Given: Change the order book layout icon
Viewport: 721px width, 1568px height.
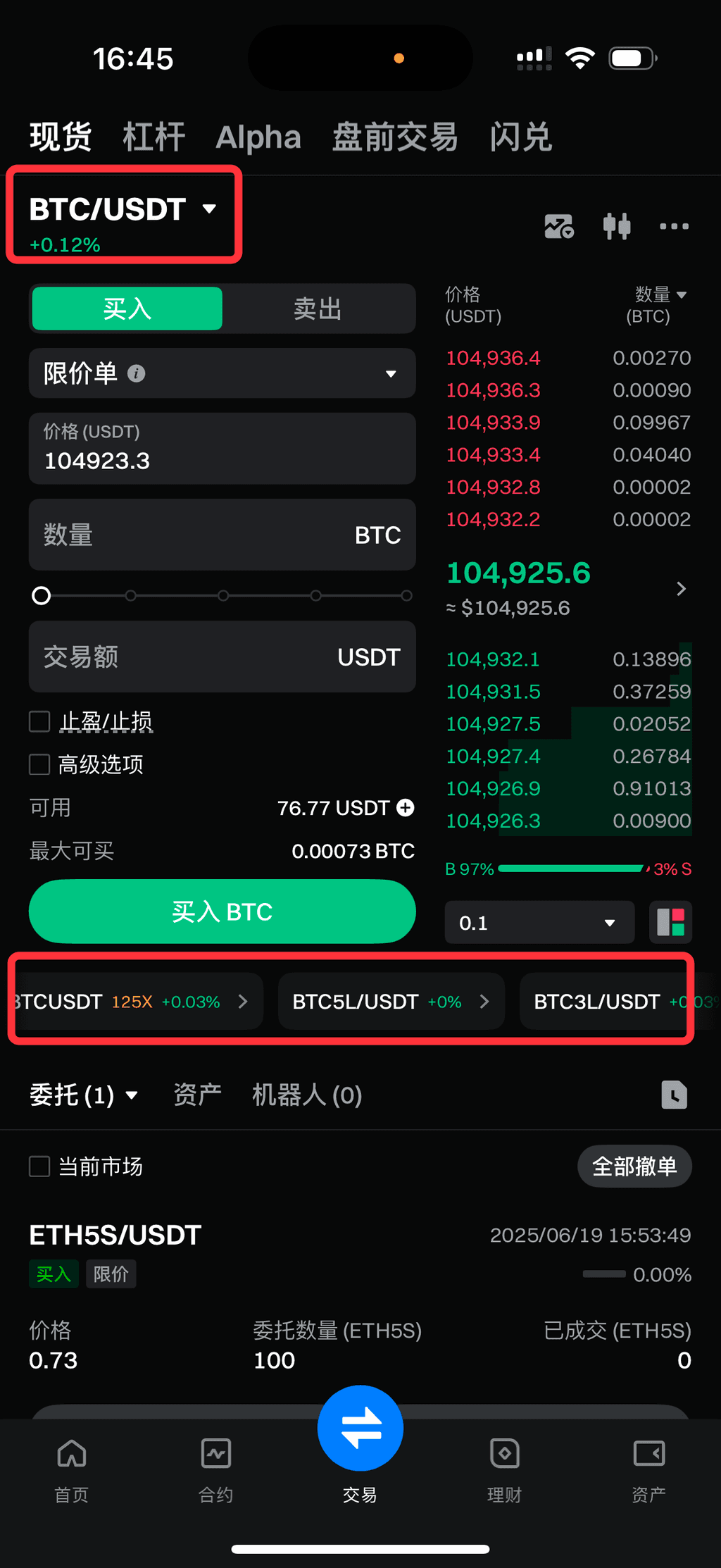Looking at the screenshot, I should (670, 922).
